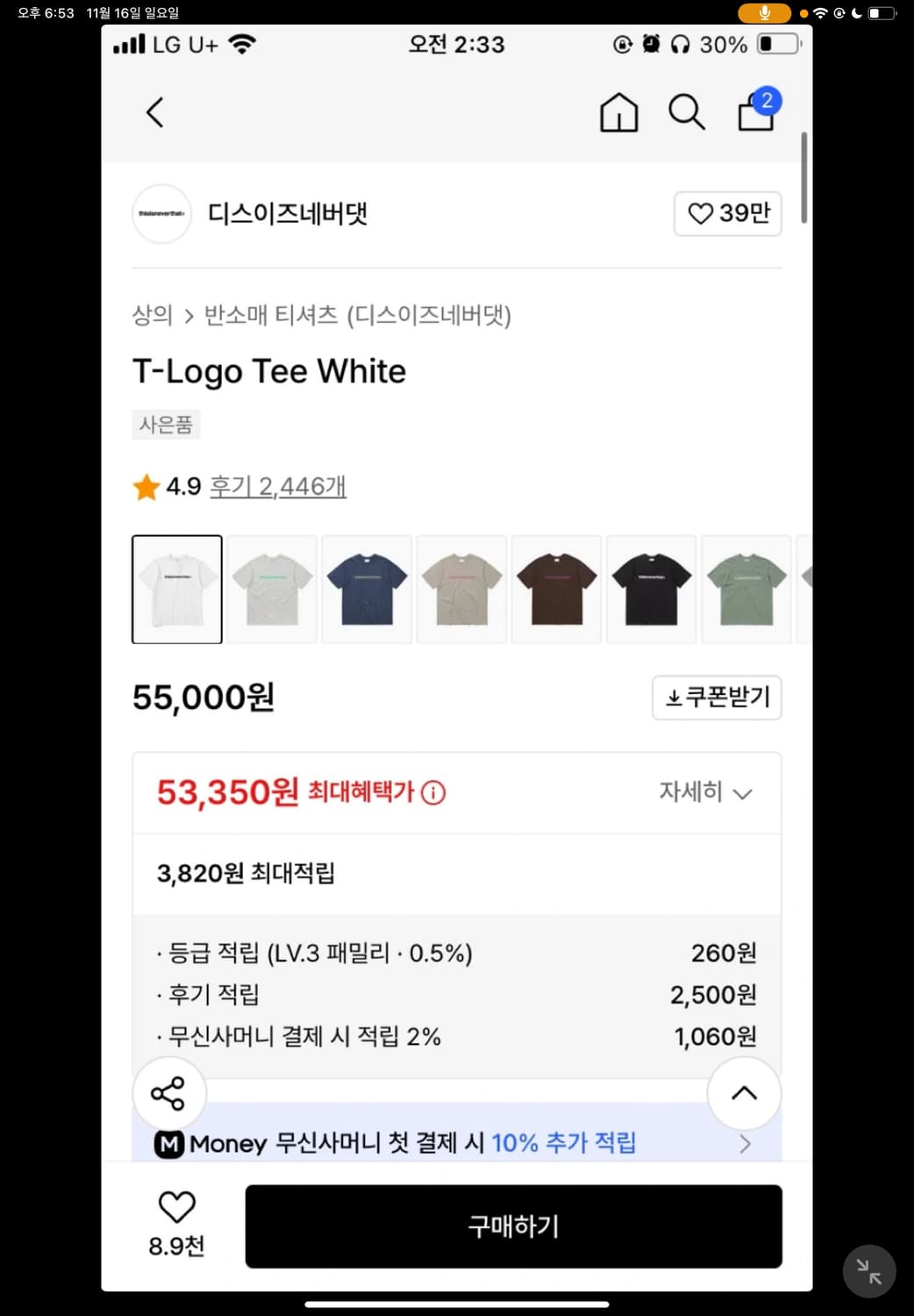
Task: Open the 상의 category breadcrumb
Action: [x=151, y=317]
